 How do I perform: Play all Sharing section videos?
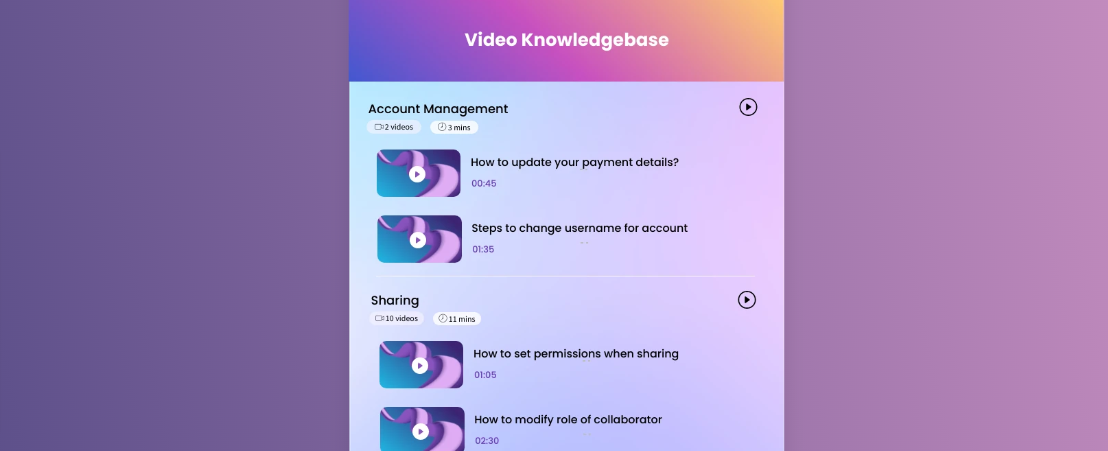tap(747, 300)
